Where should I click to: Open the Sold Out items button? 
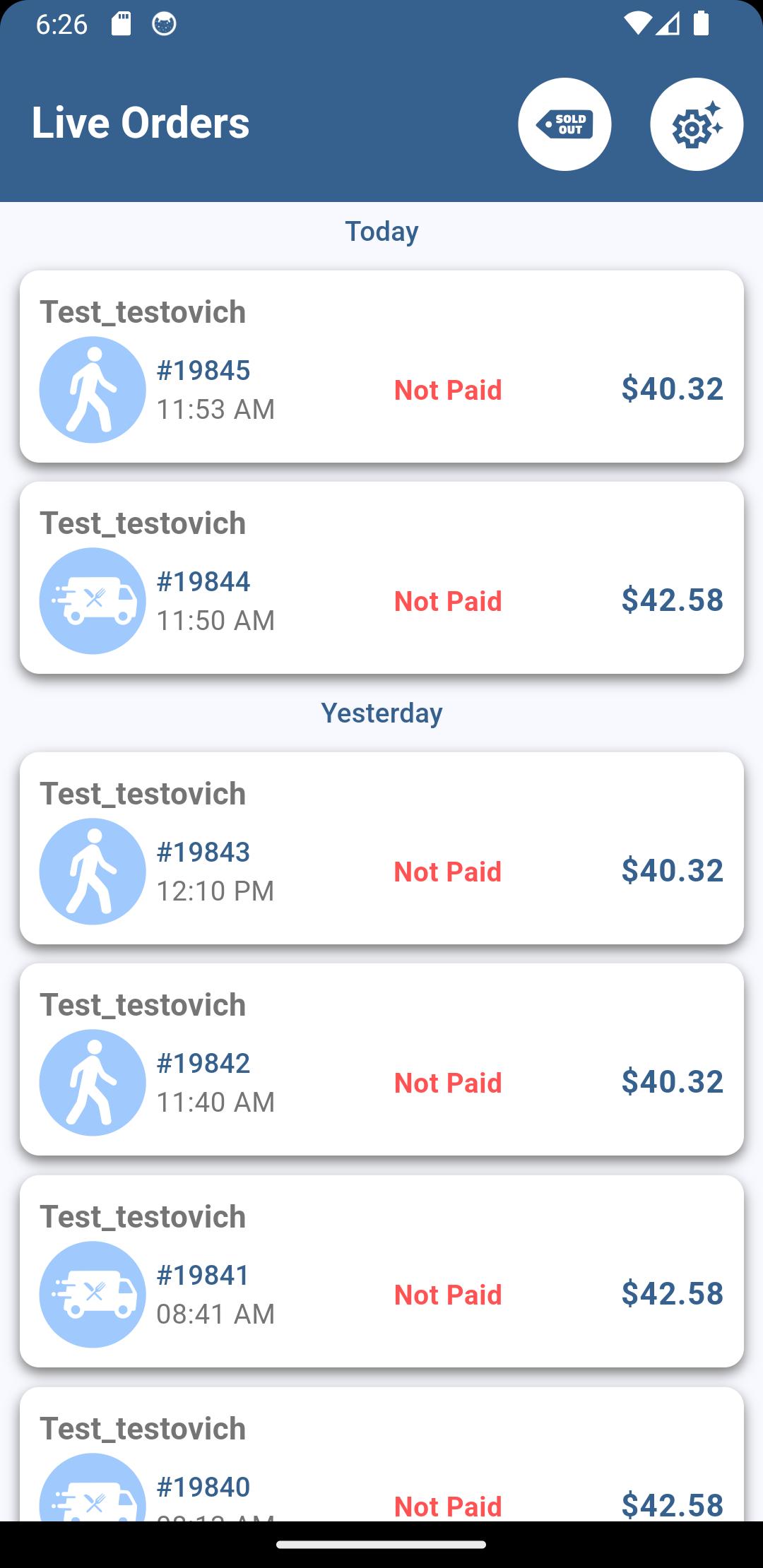pyautogui.click(x=564, y=124)
